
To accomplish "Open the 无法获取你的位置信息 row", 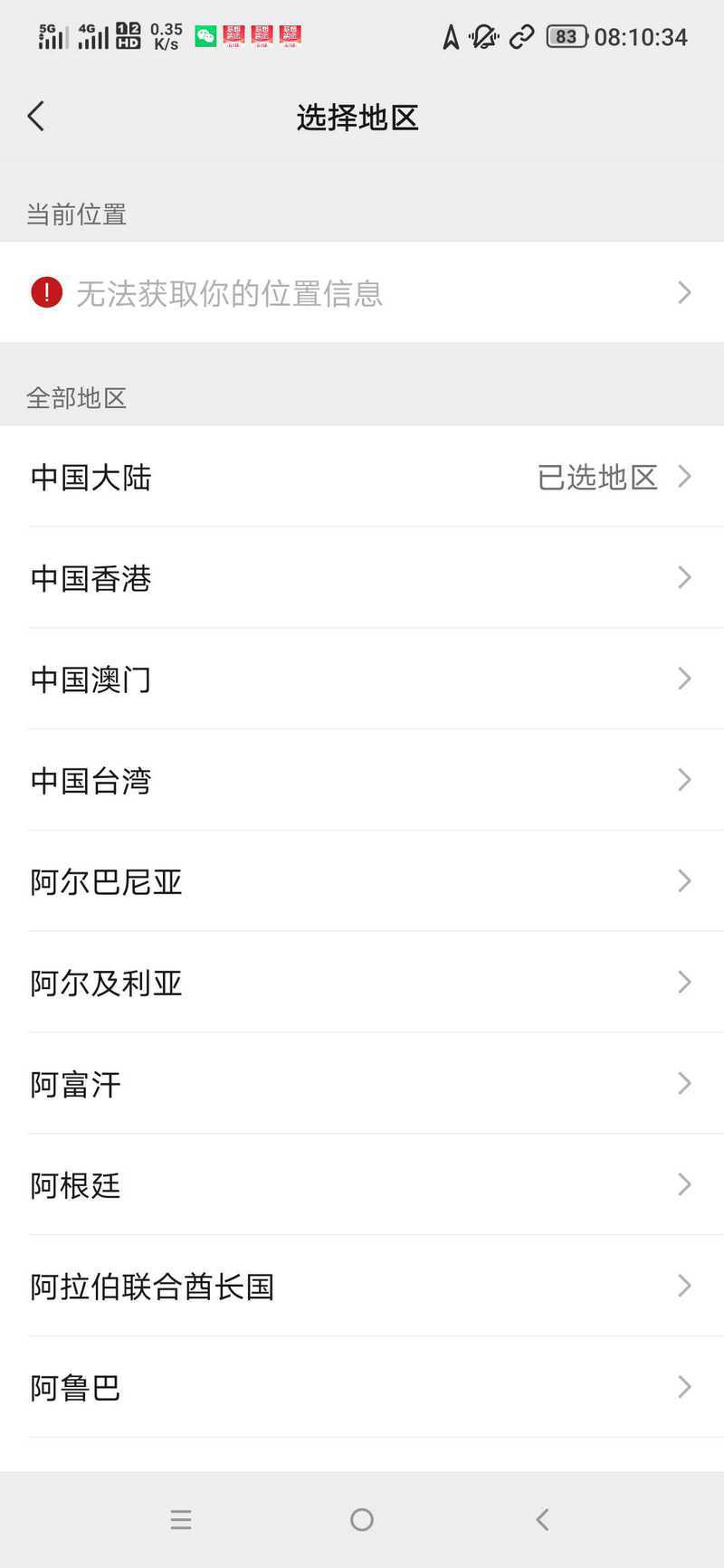I will 362,292.
